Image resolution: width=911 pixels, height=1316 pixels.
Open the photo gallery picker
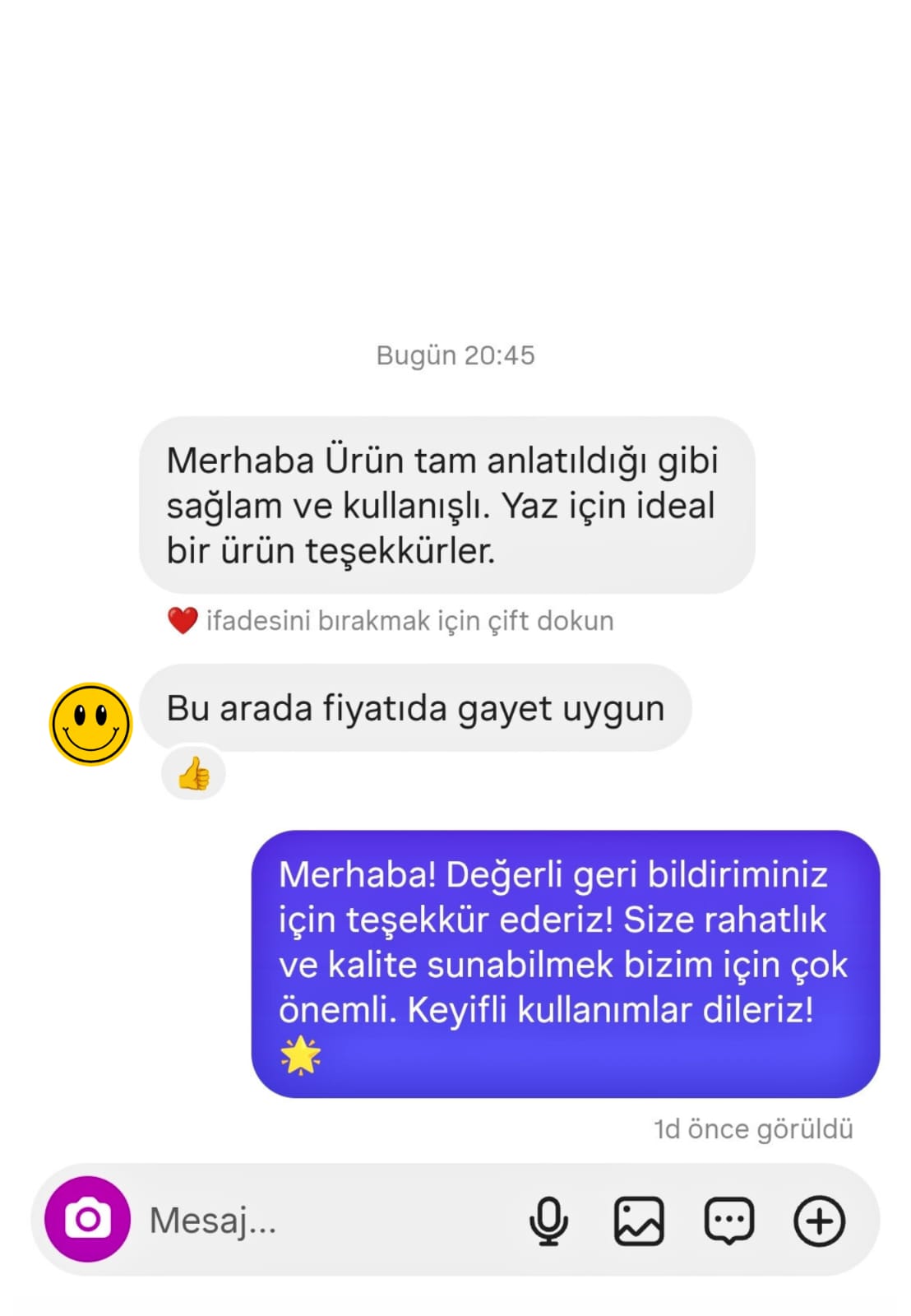(639, 1221)
